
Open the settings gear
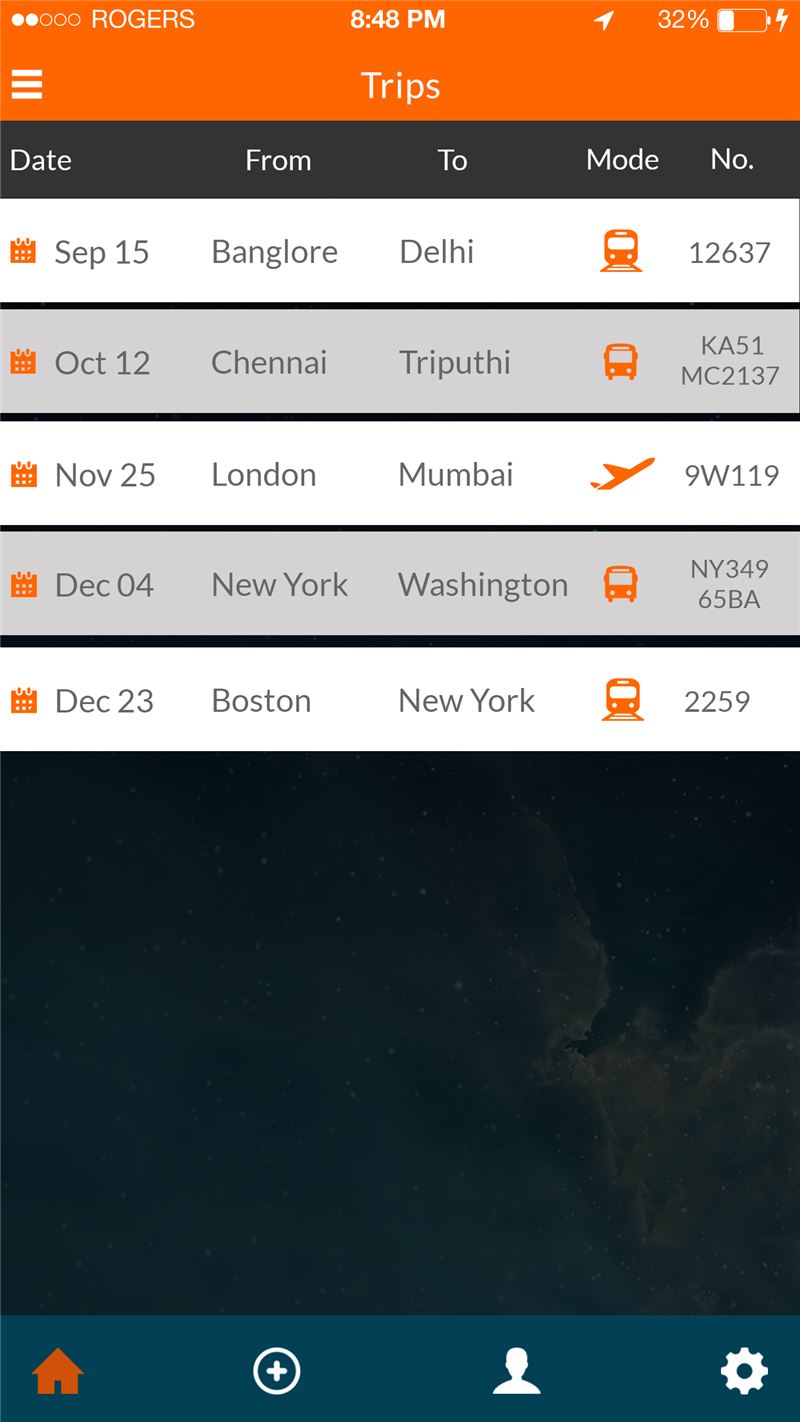click(x=744, y=1370)
